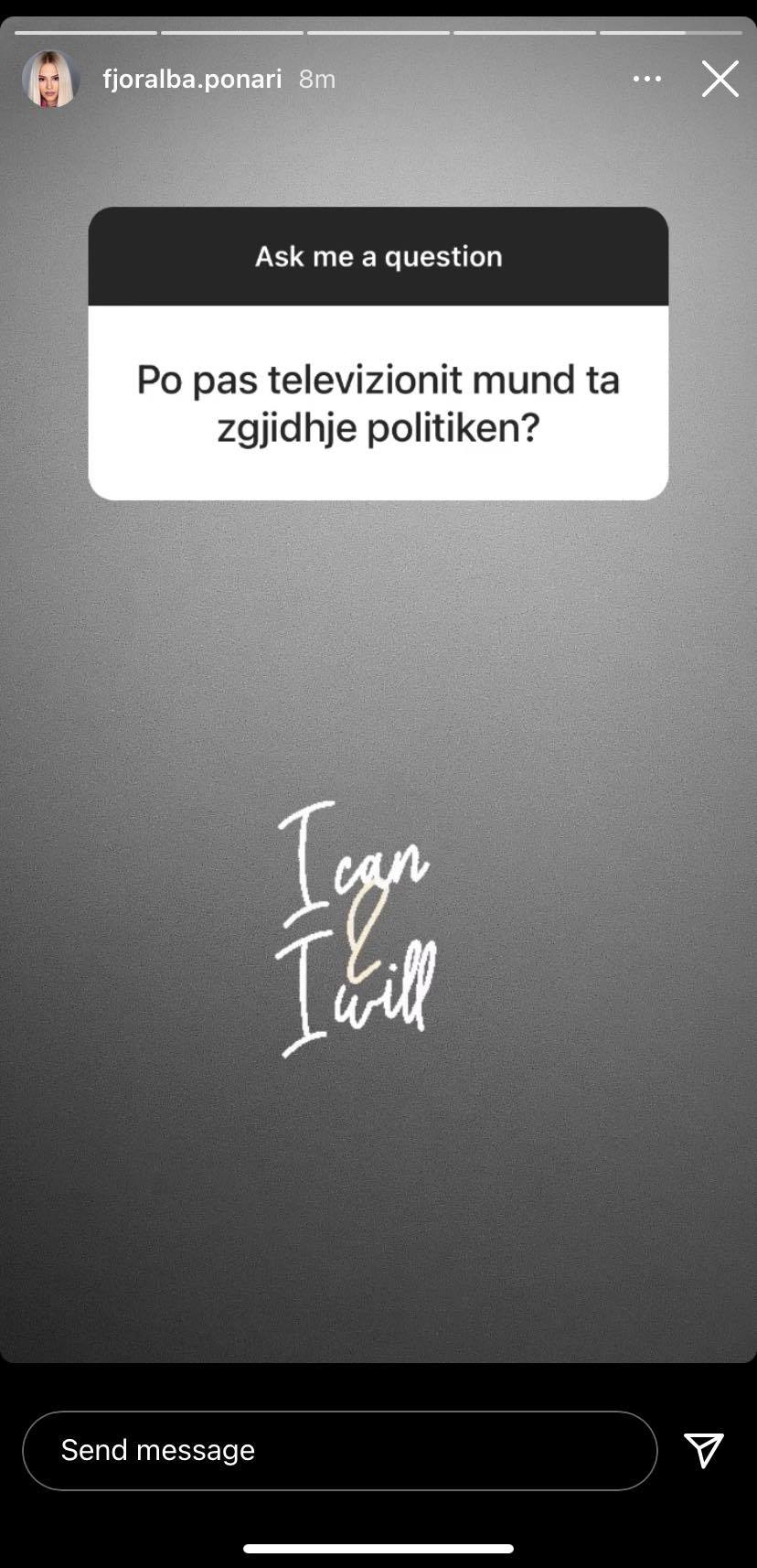This screenshot has width=757, height=1568.
Task: Tap the Send message field
Action: (x=339, y=1450)
